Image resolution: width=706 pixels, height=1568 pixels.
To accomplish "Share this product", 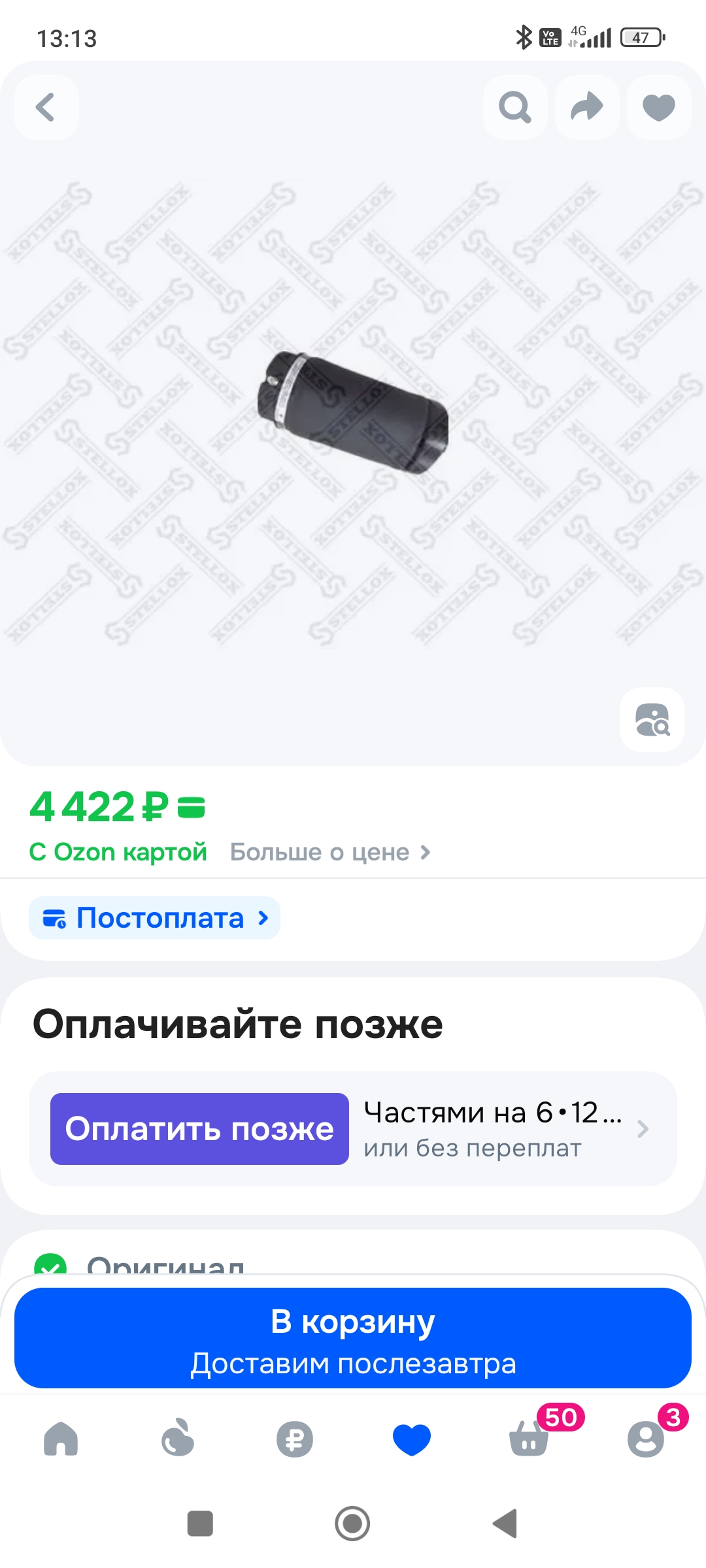I will click(586, 108).
